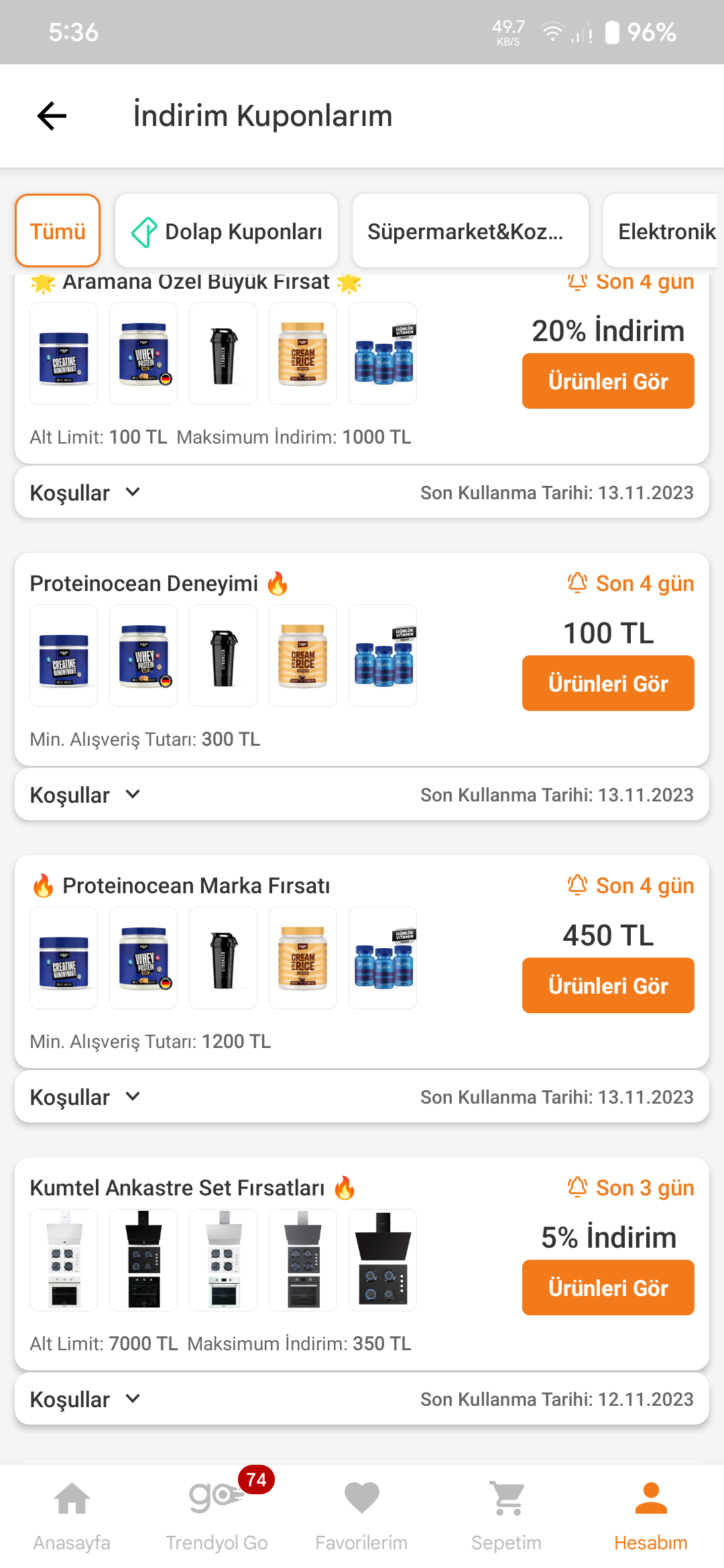
Task: Expand Koşullar of Proteinocean Marka Fırsatı
Action: click(85, 1097)
